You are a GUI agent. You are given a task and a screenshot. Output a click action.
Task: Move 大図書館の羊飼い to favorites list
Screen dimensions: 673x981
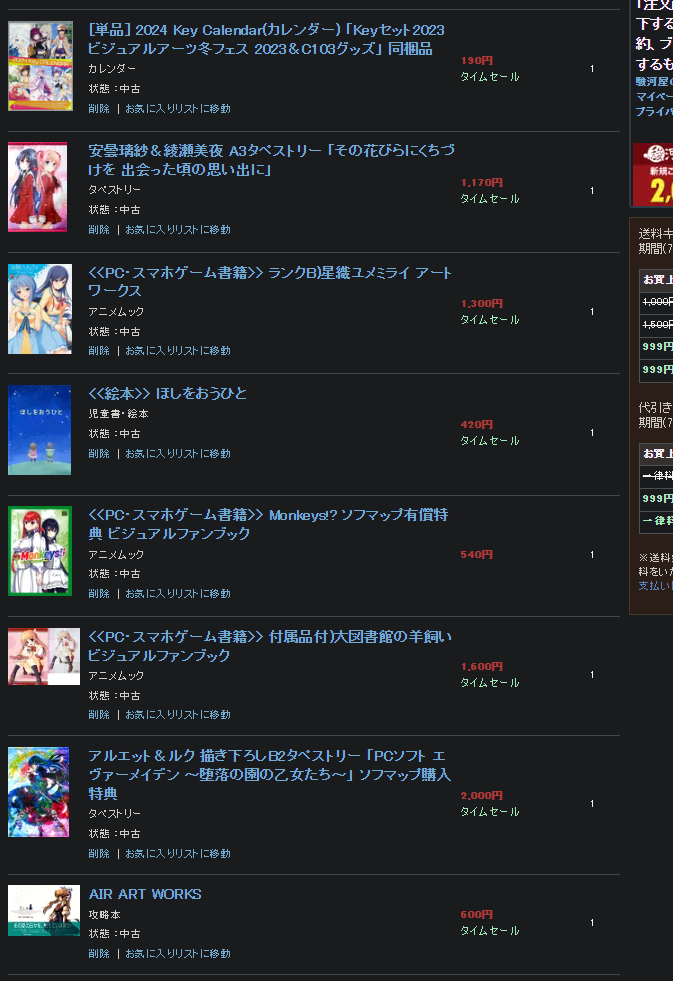coord(177,714)
